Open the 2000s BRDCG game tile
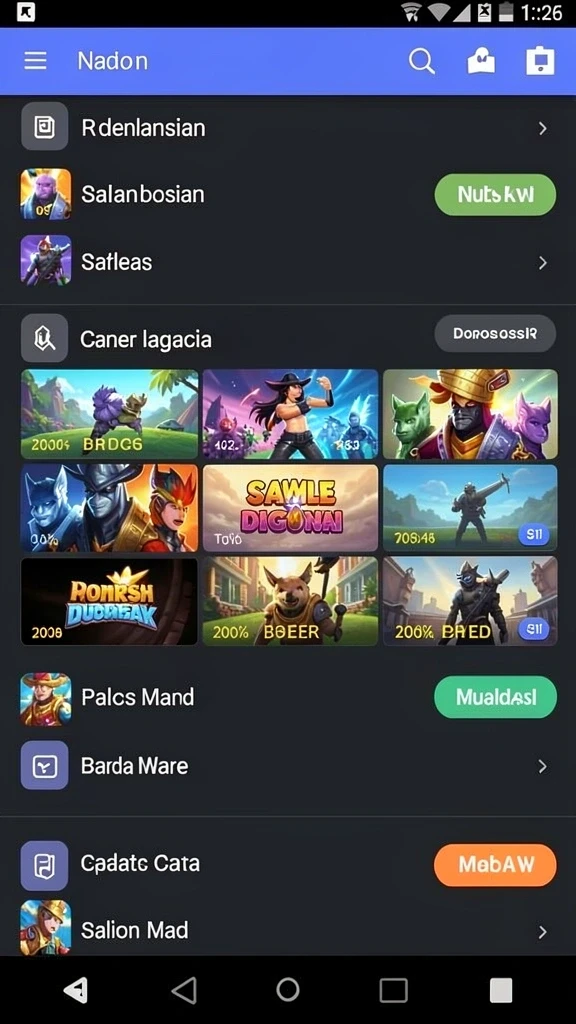This screenshot has height=1024, width=576. 109,414
